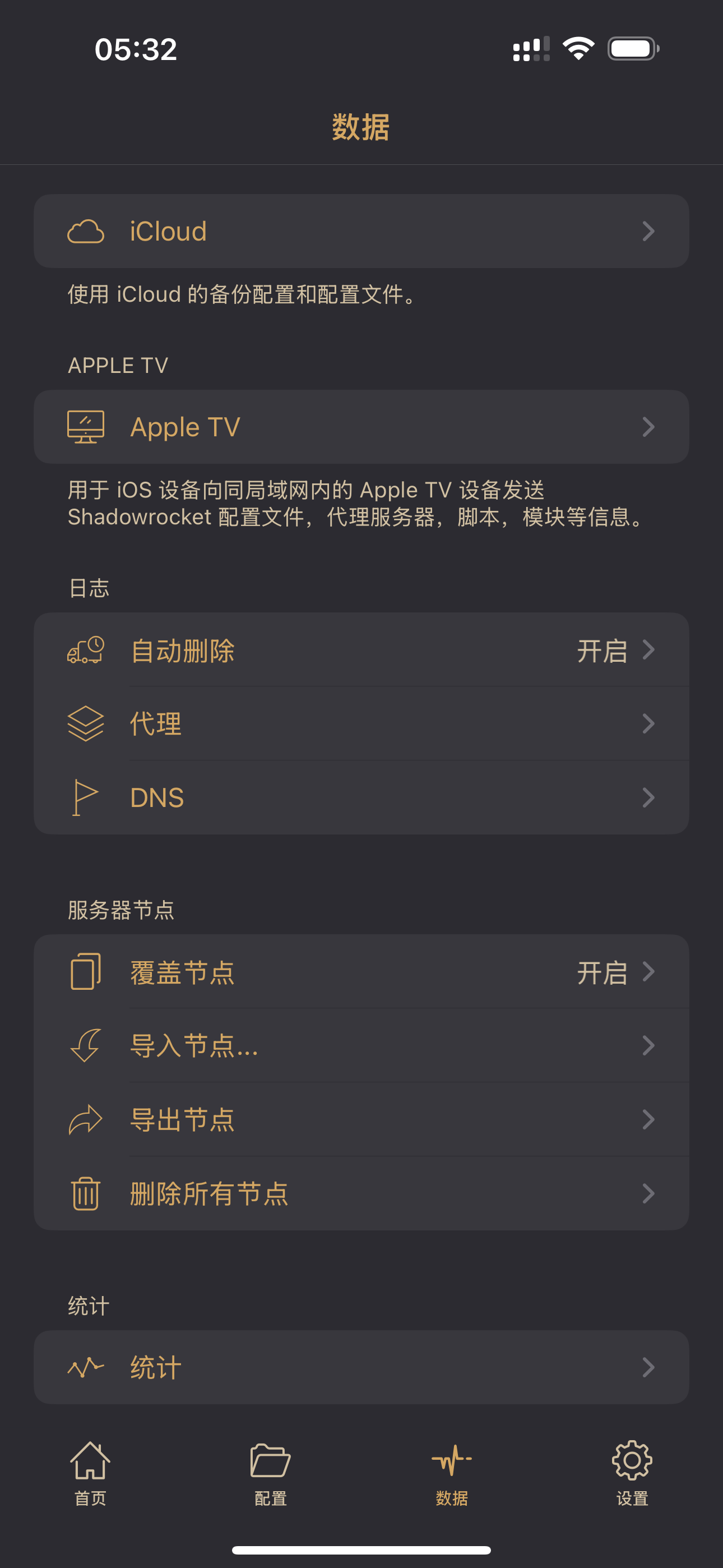Open 自动删除 log setting
The width and height of the screenshot is (723, 1568).
361,650
